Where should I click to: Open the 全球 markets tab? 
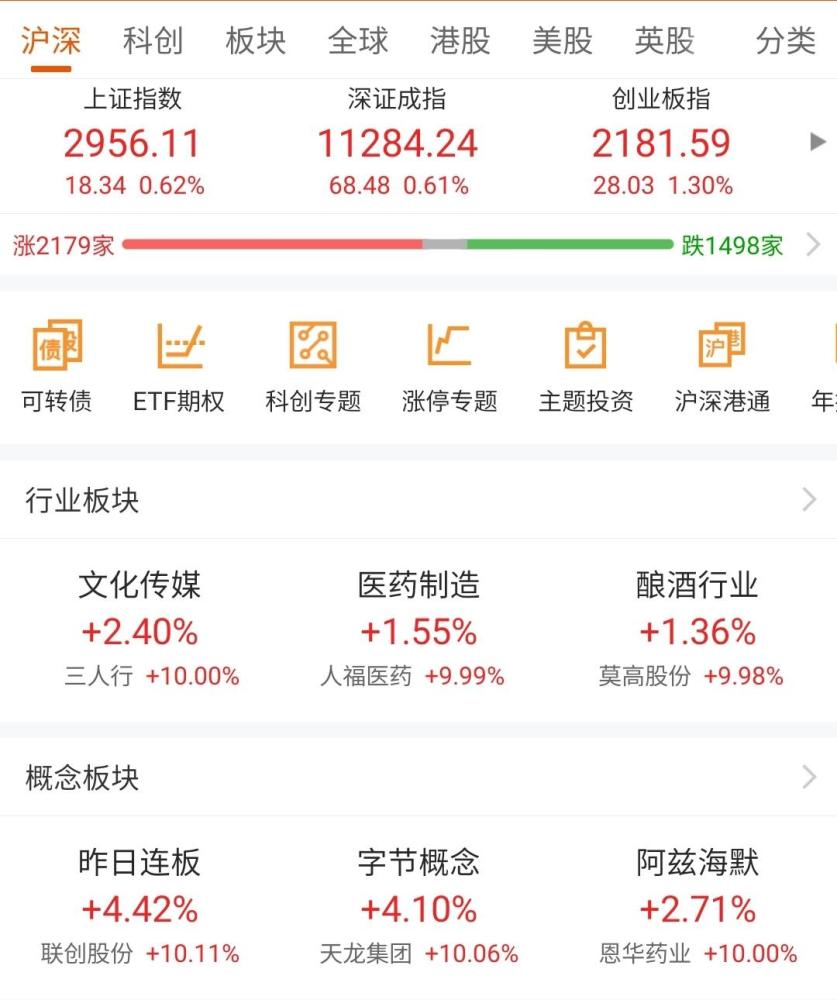click(357, 41)
